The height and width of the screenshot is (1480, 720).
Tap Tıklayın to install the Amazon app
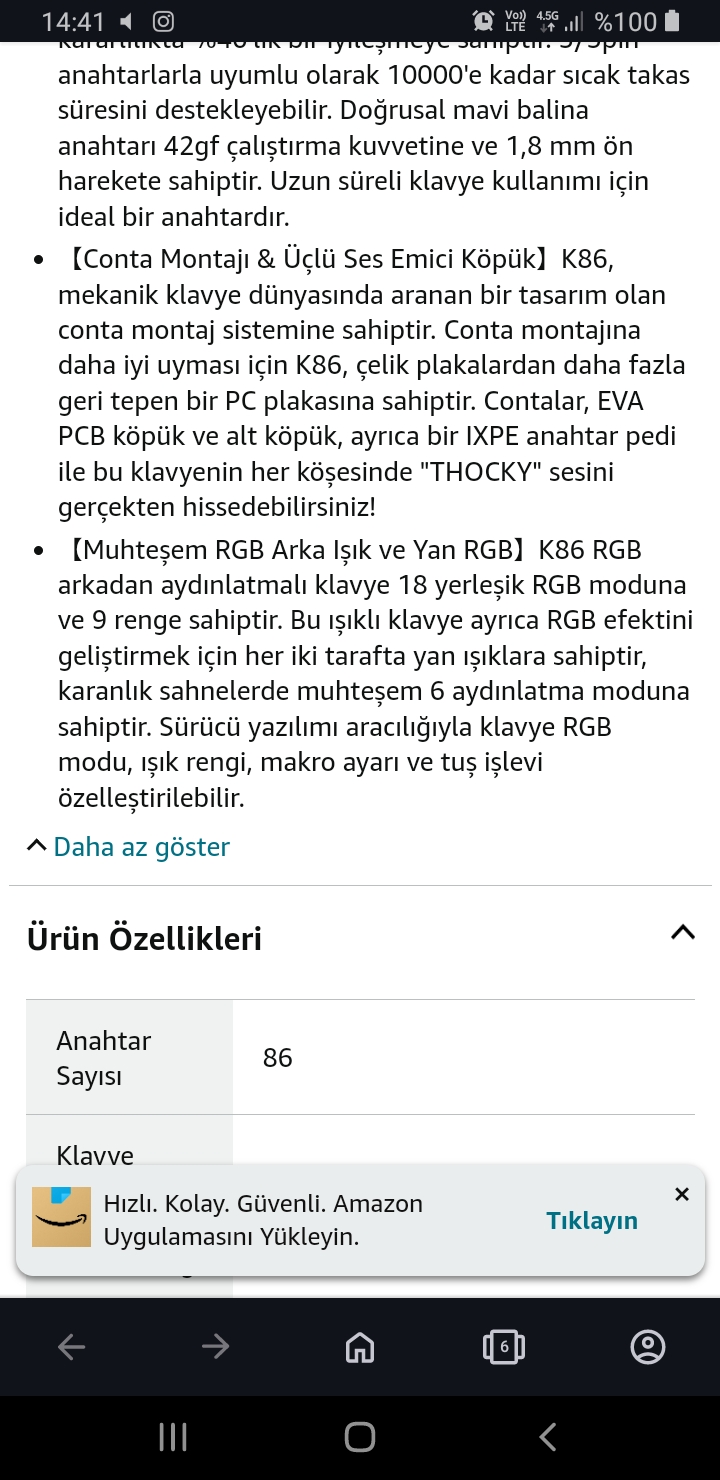[591, 1220]
